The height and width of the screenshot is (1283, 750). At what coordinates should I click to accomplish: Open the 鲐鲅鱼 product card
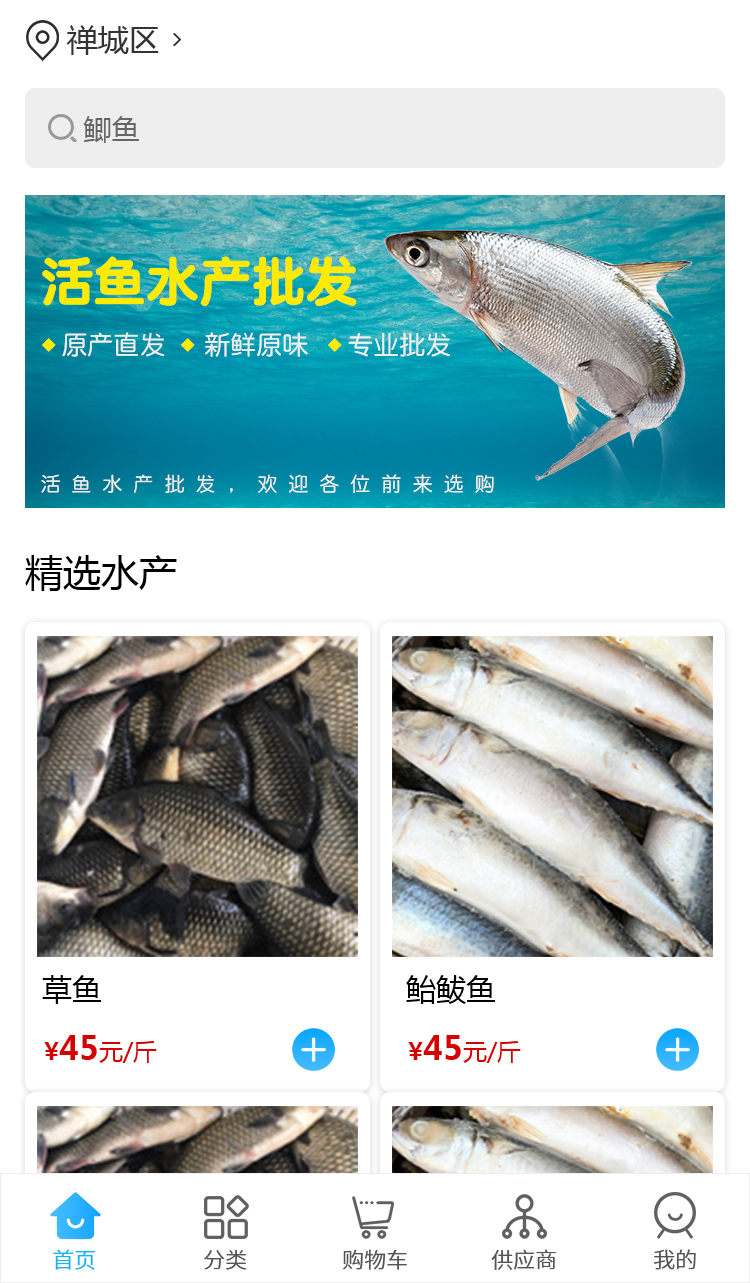[x=552, y=796]
